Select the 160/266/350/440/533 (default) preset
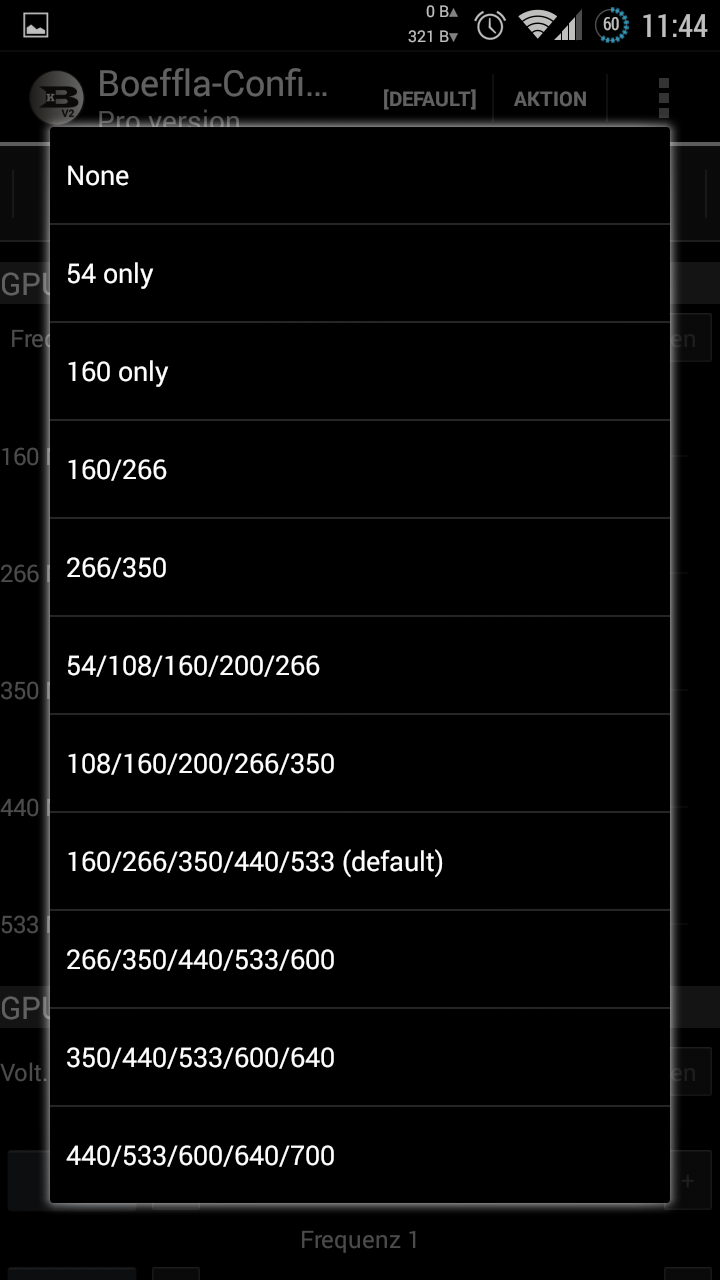The width and height of the screenshot is (720, 1280). coord(360,862)
